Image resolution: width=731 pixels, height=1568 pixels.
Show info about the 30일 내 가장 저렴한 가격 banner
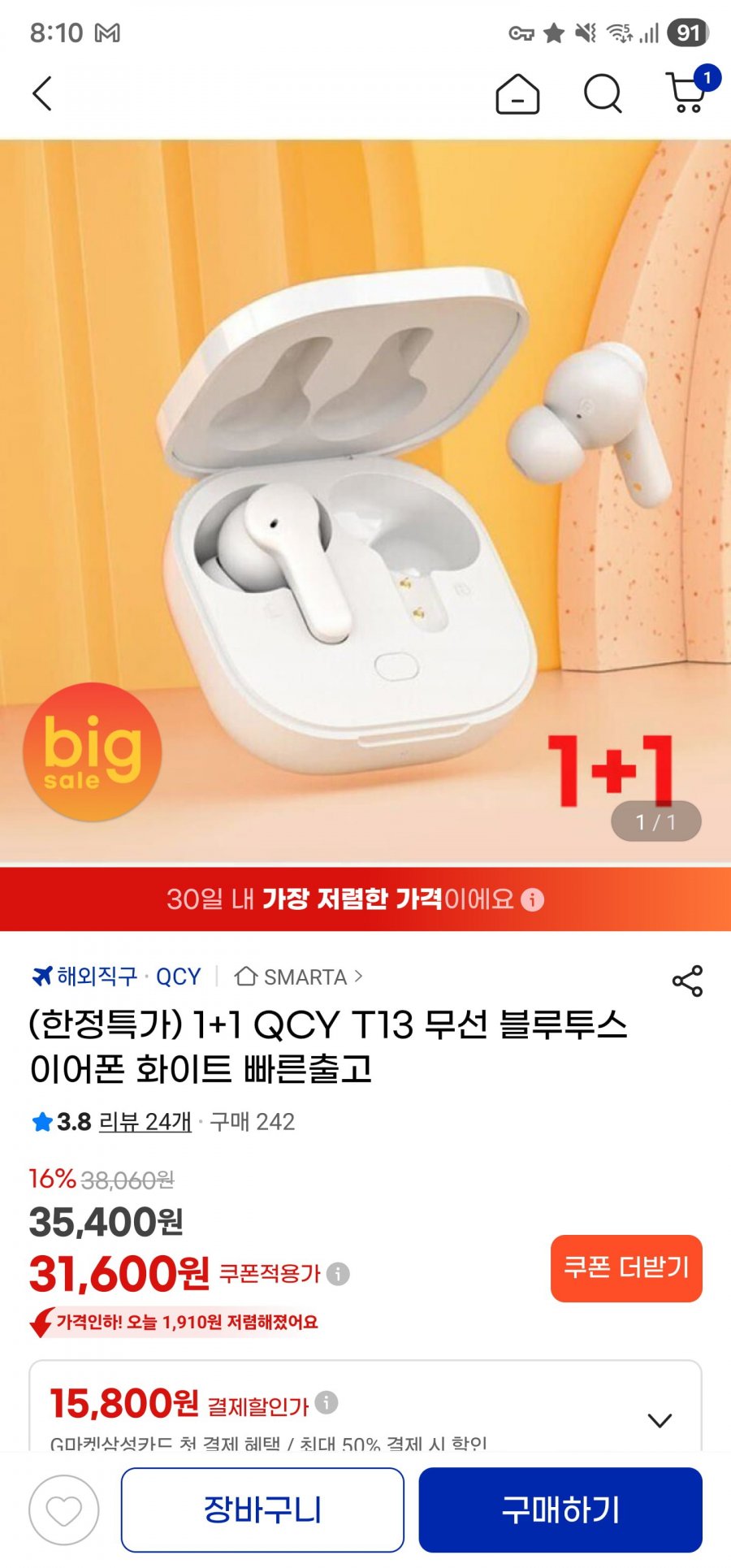click(x=533, y=900)
